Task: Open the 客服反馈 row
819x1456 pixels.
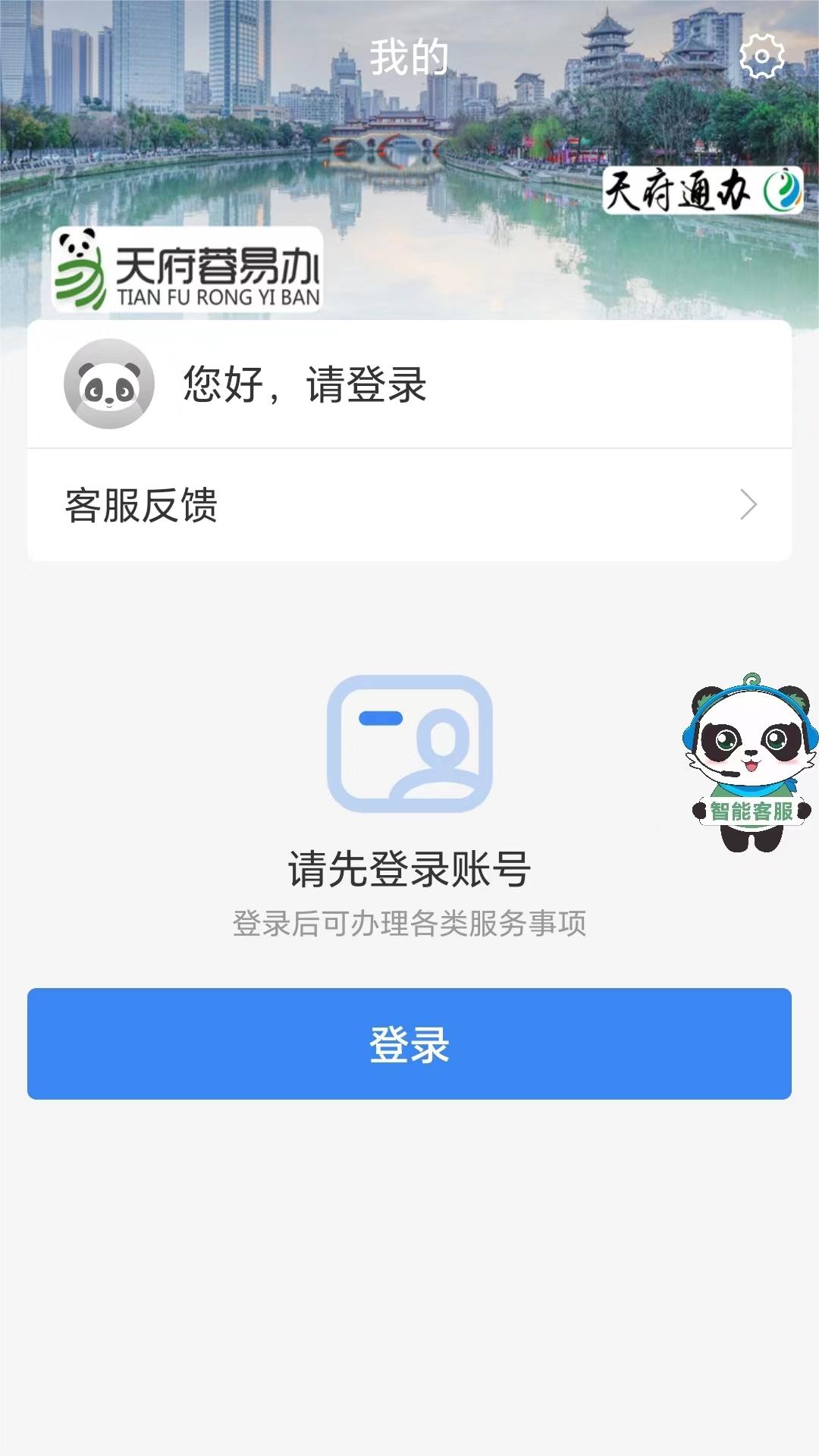Action: click(409, 505)
